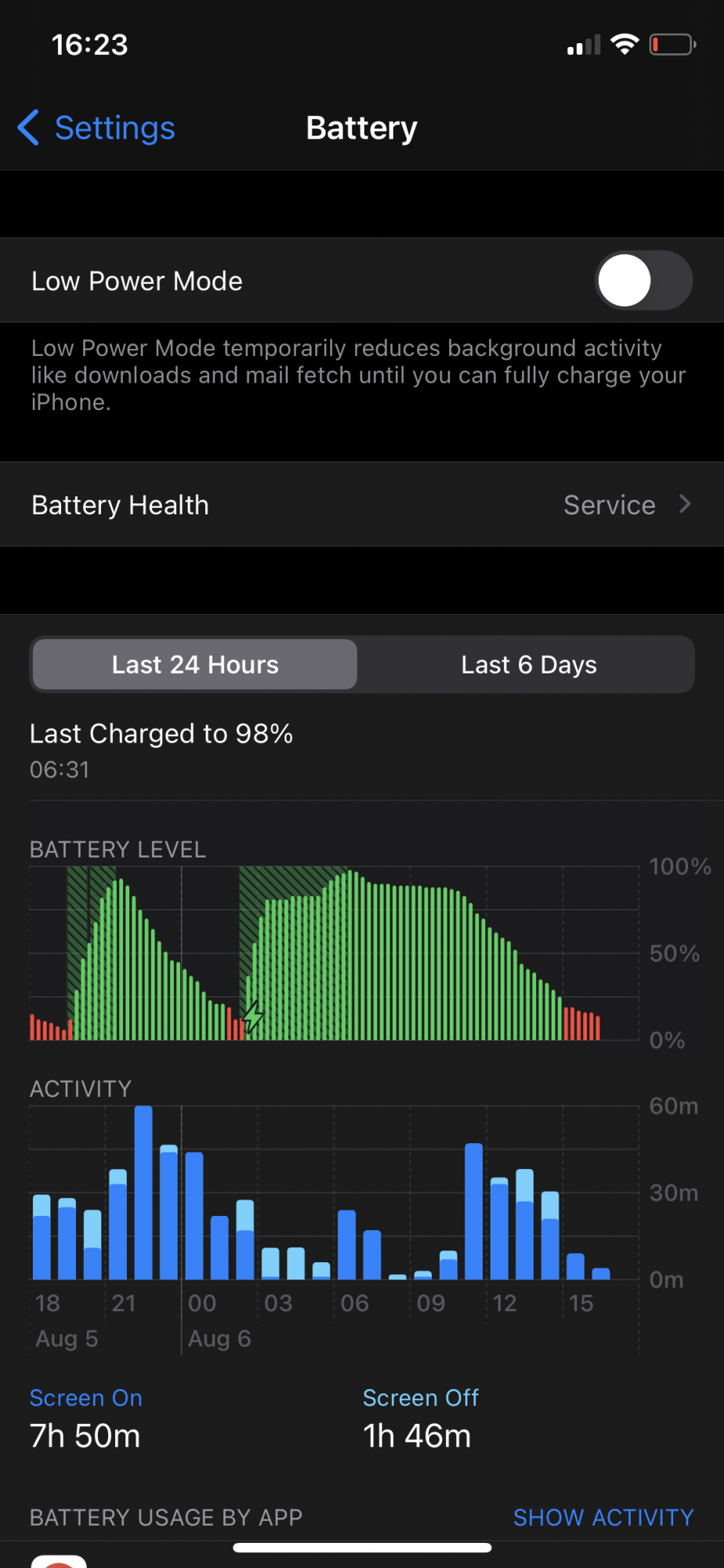Open Battery Health details
The image size is (724, 1568).
[x=362, y=505]
